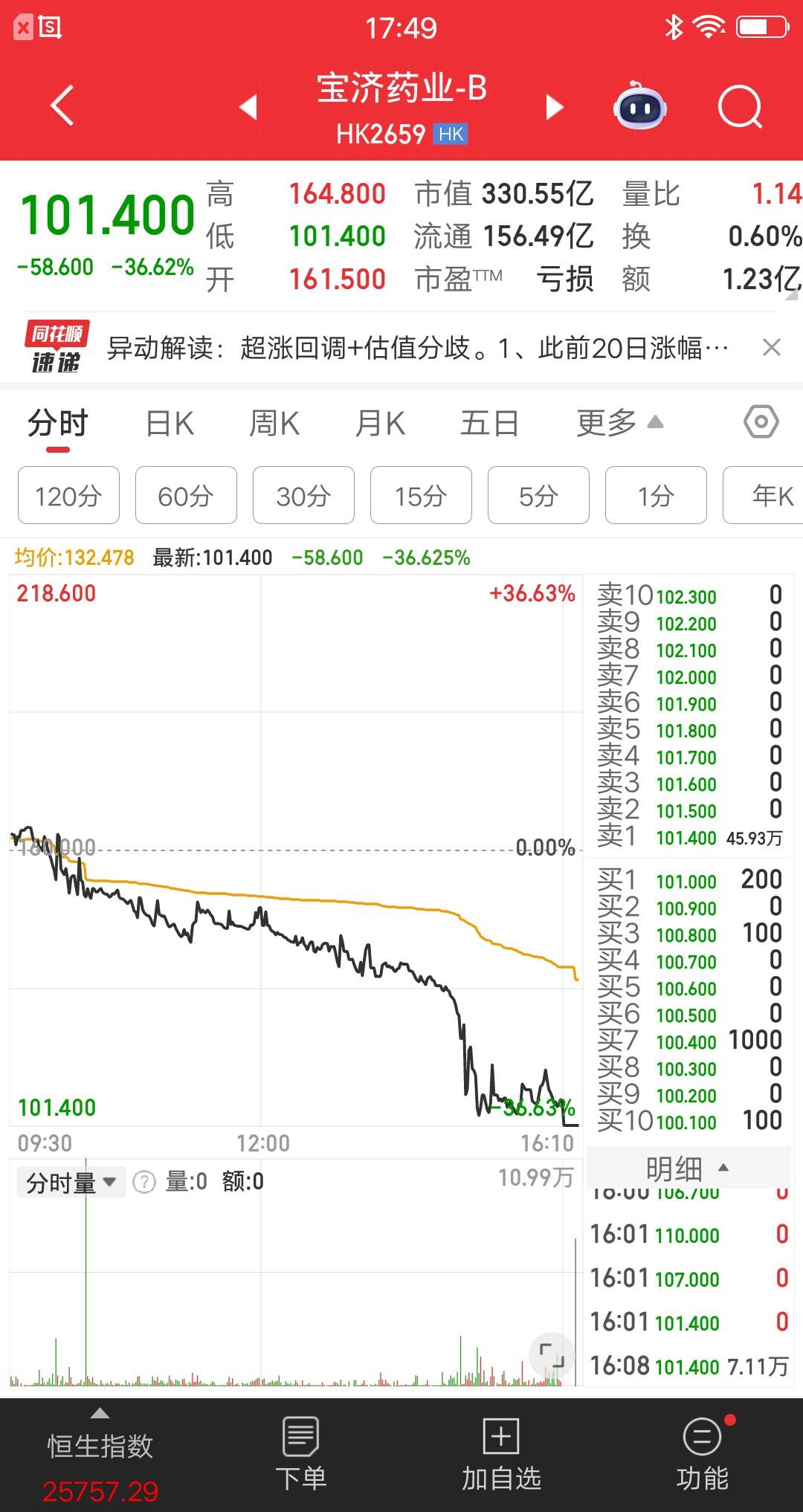
Task: Switch to next stock with right arrow
Action: pos(554,106)
